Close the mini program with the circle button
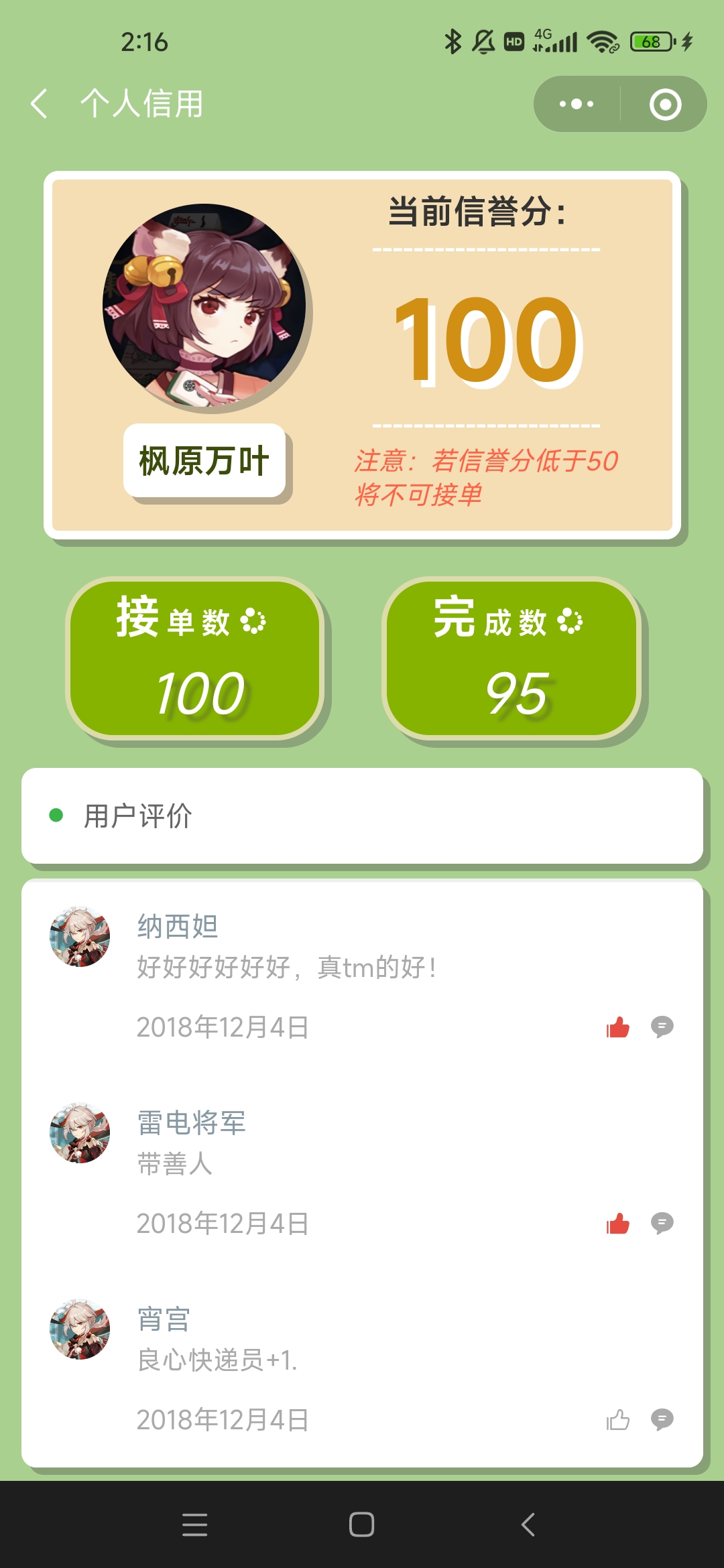The image size is (724, 1568). pos(665,104)
